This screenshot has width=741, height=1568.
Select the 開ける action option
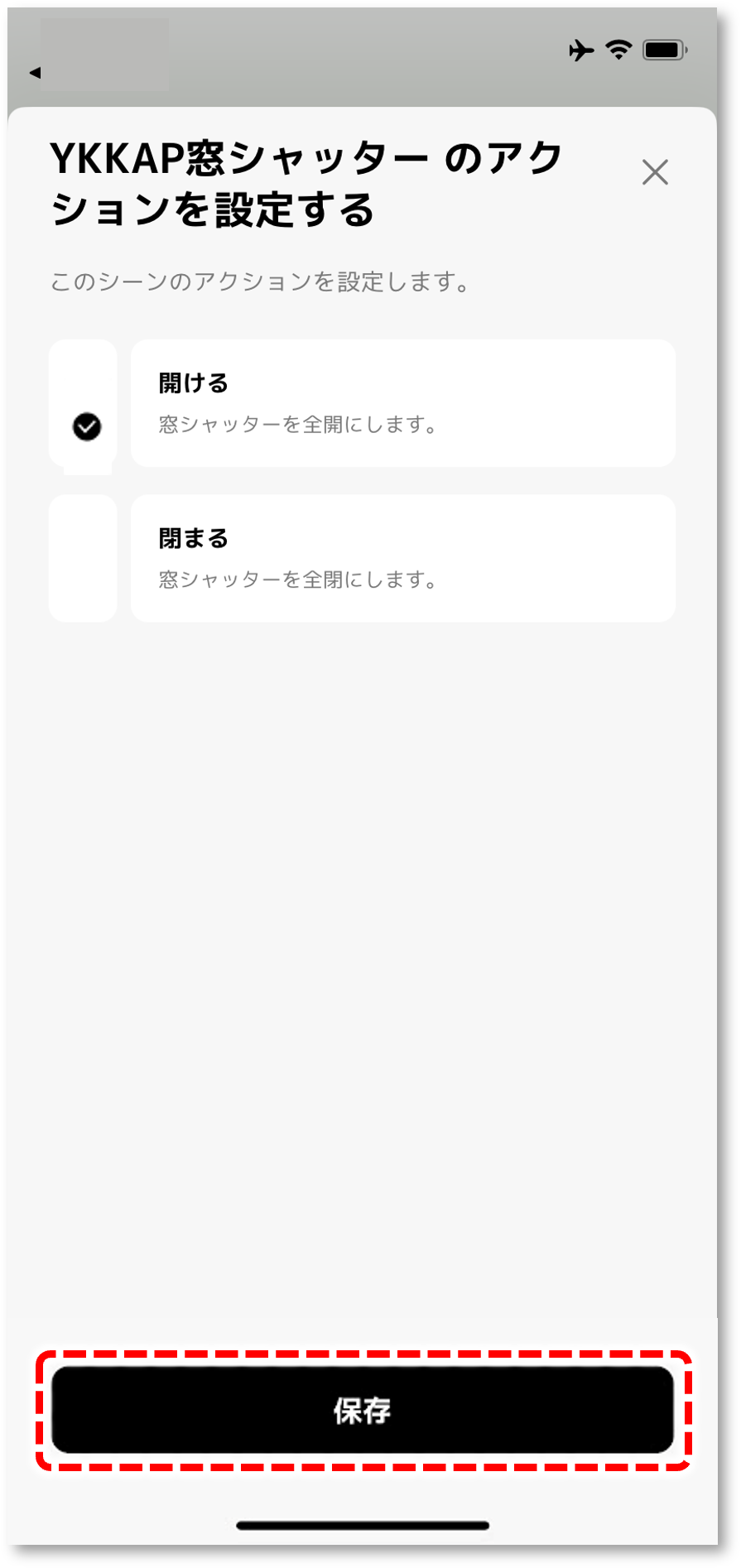pyautogui.click(x=402, y=403)
